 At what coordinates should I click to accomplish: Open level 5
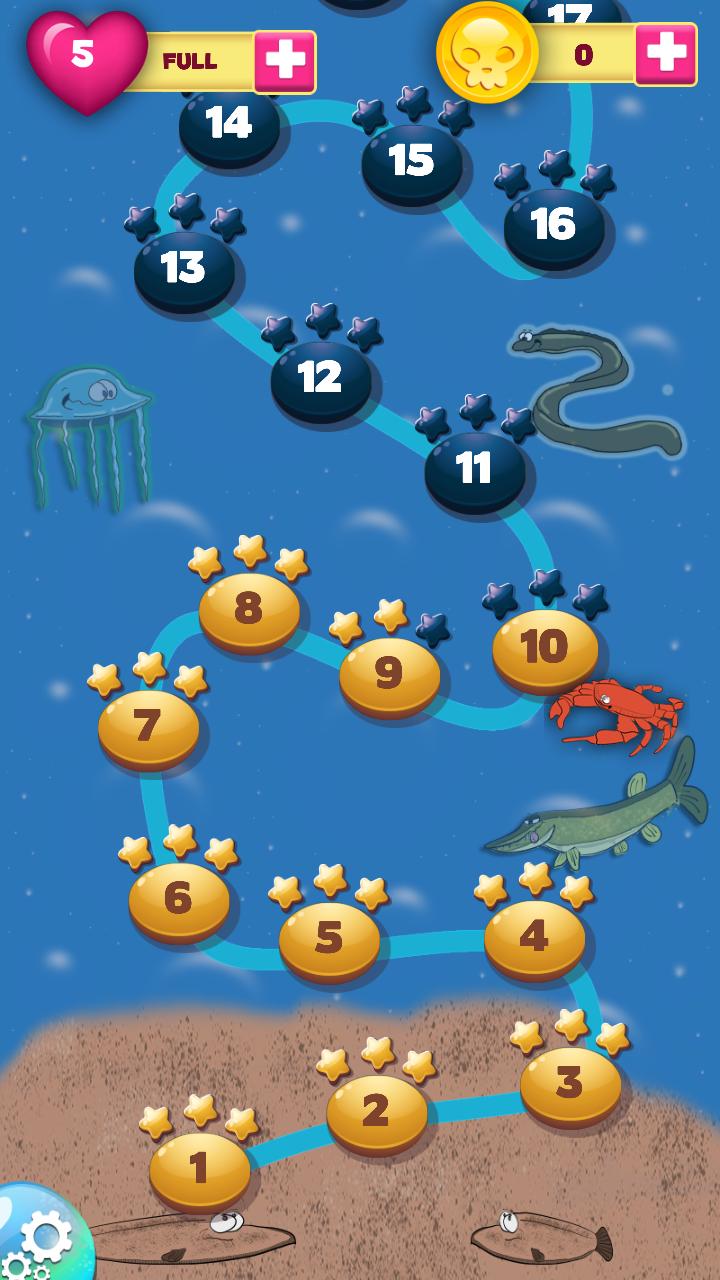(x=329, y=939)
